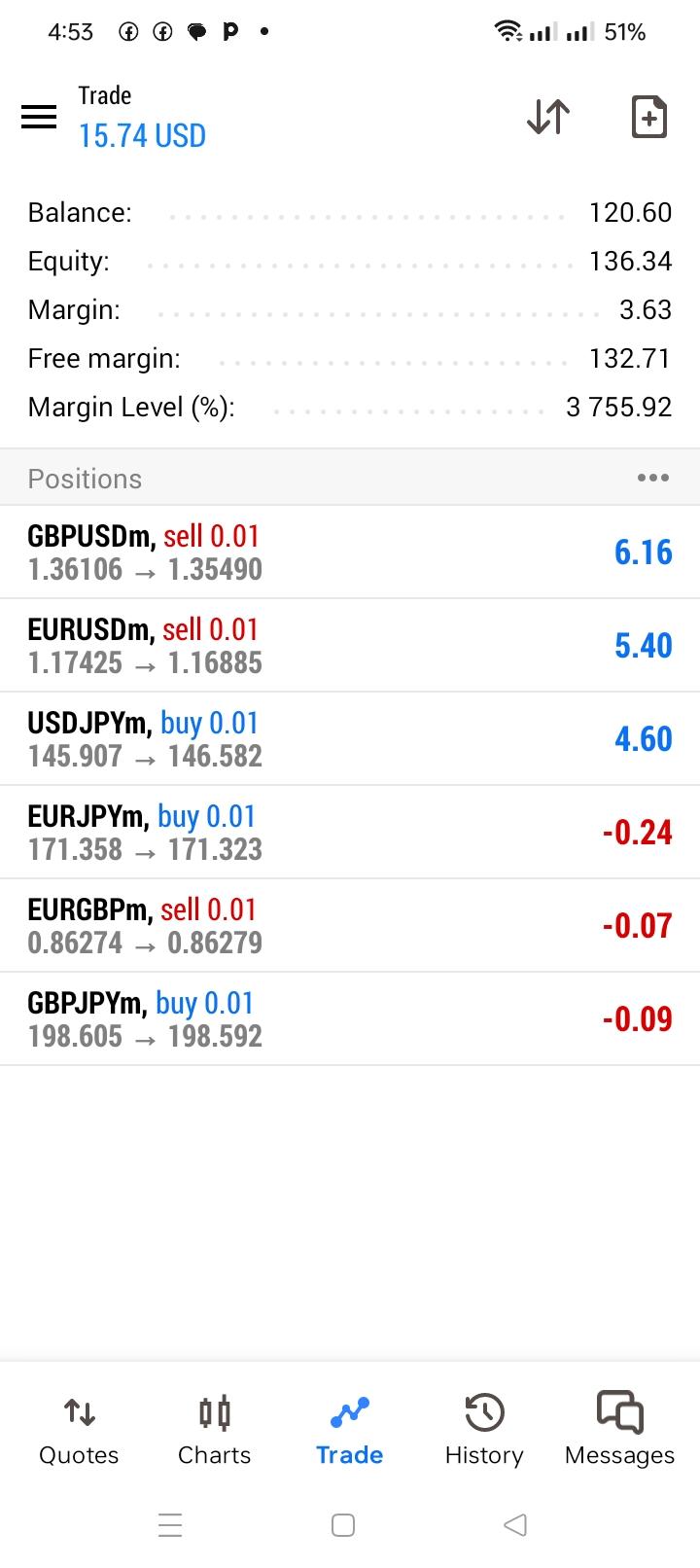This screenshot has height=1568, width=700.
Task: Open the Messages tab
Action: point(619,1430)
